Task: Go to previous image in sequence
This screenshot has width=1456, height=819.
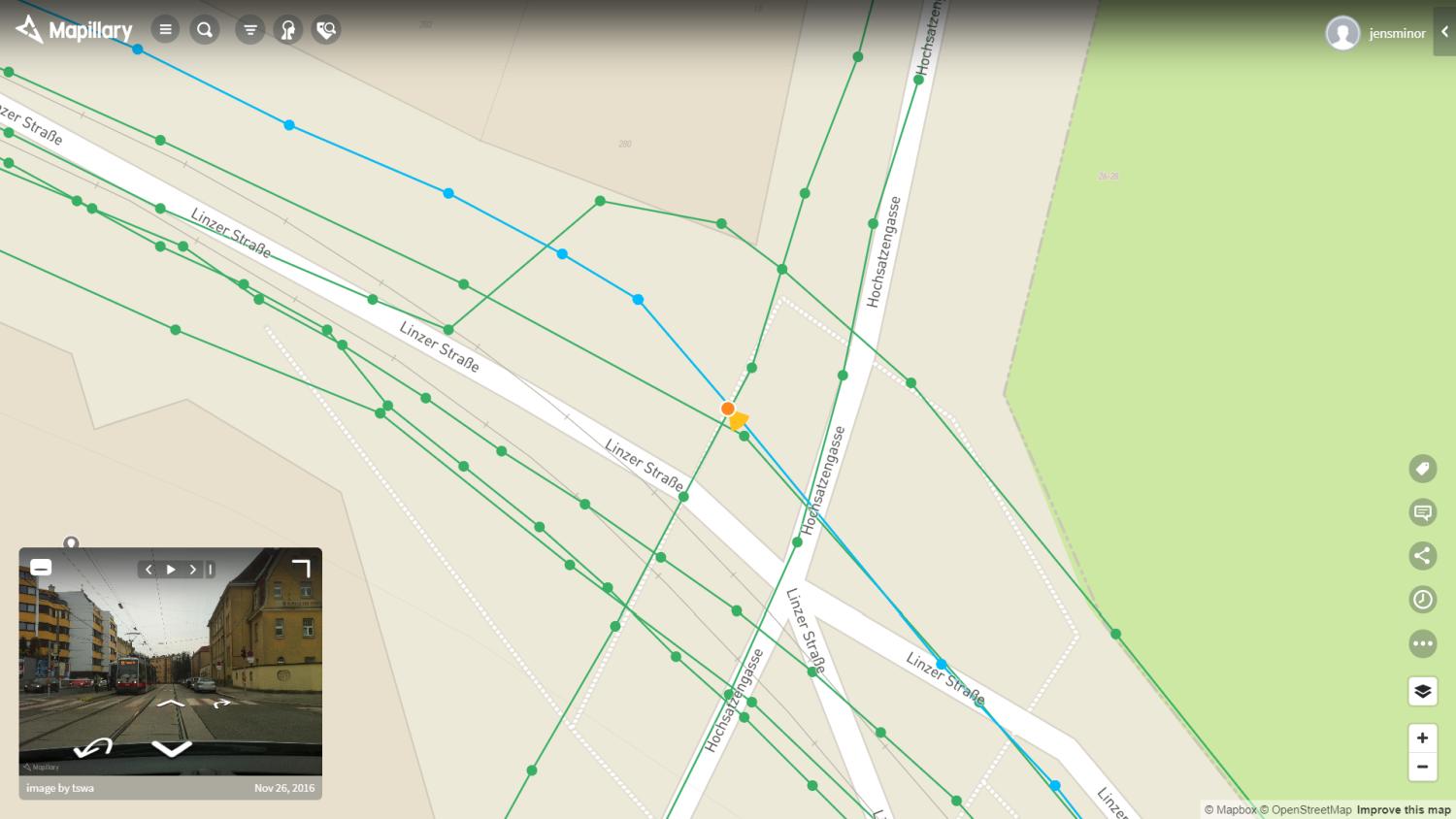Action: [x=149, y=570]
